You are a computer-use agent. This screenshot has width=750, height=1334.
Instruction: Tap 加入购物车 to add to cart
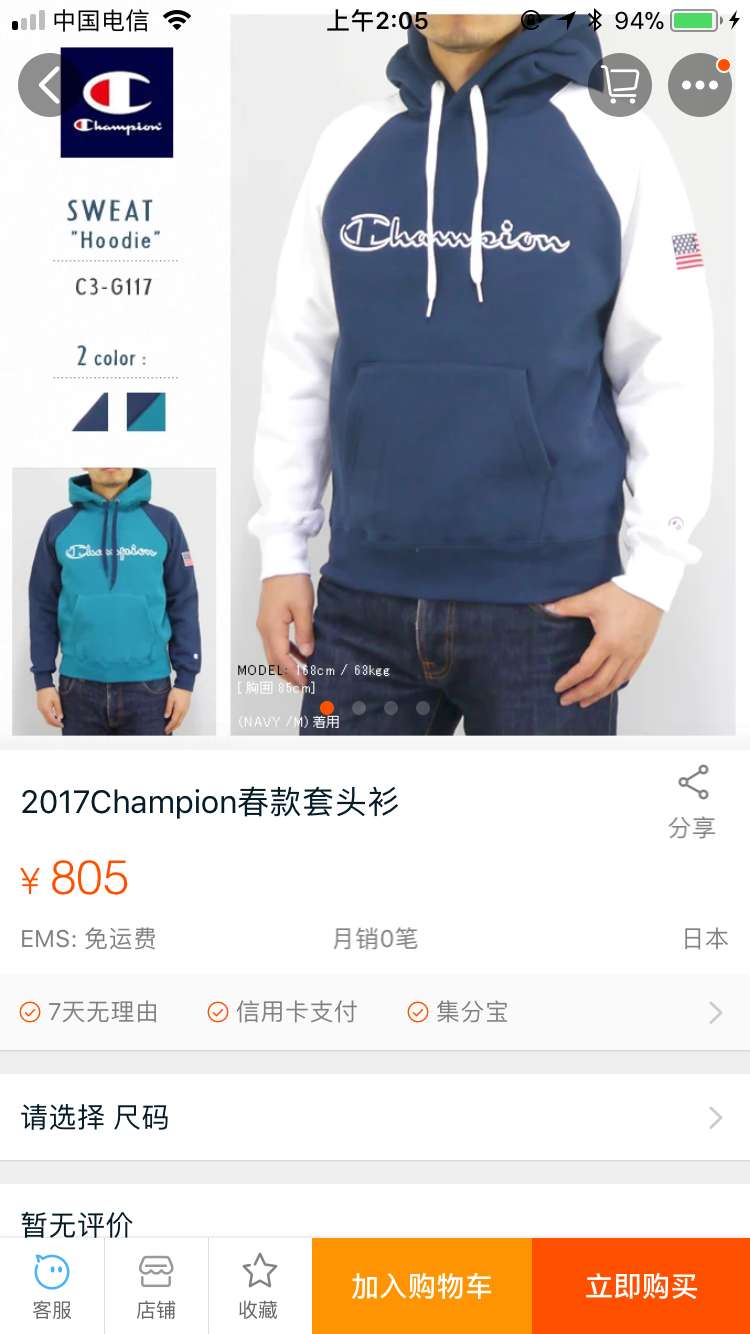[421, 1286]
